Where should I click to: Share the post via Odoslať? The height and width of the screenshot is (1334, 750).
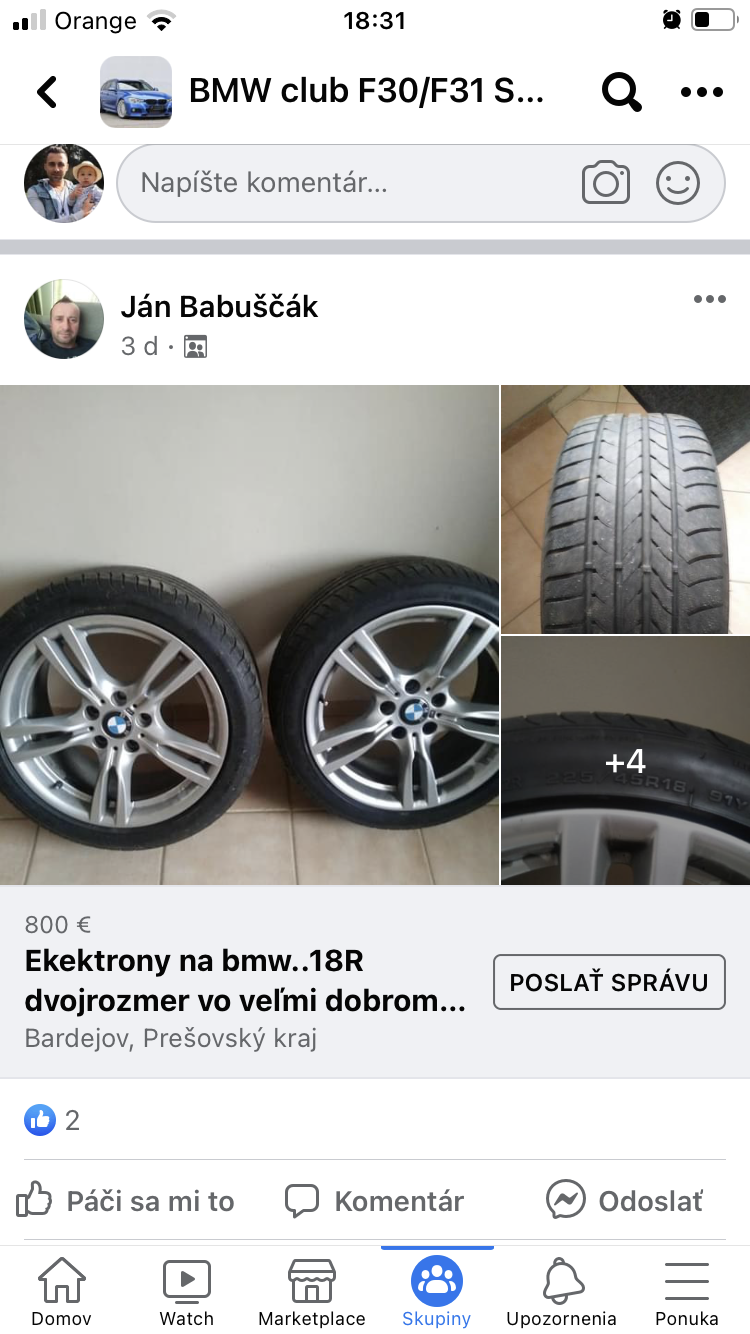tap(625, 1200)
